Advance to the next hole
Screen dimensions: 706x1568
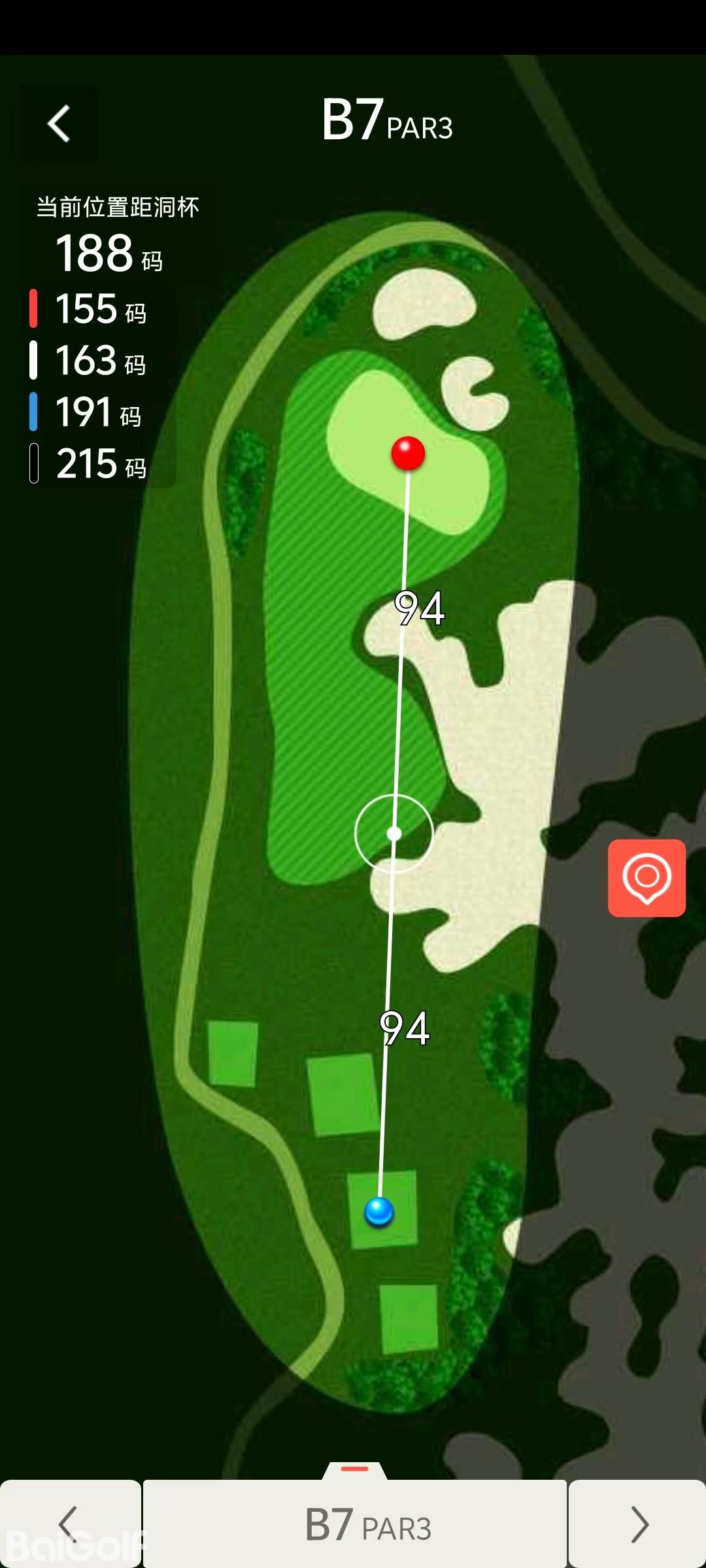[638, 1524]
